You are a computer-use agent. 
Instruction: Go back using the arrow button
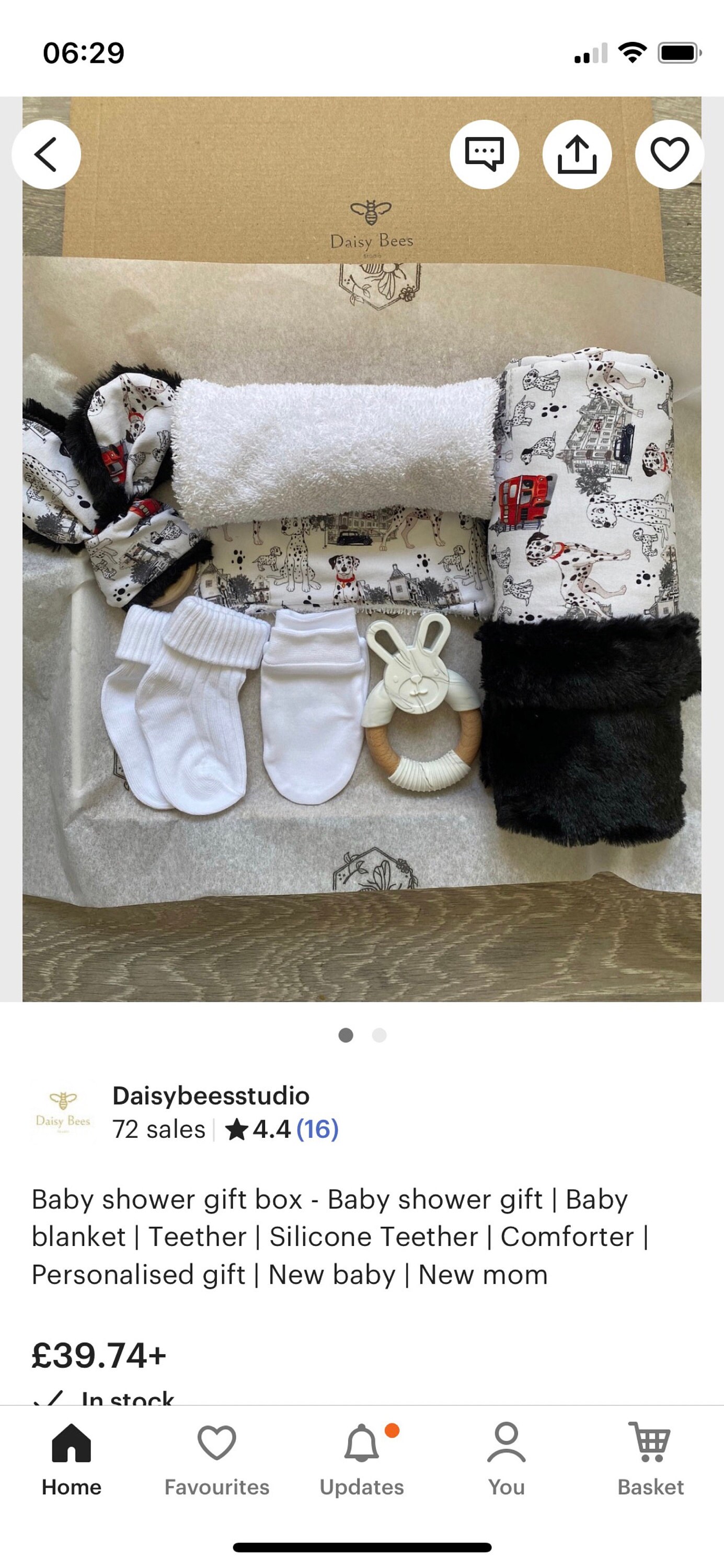tap(47, 154)
